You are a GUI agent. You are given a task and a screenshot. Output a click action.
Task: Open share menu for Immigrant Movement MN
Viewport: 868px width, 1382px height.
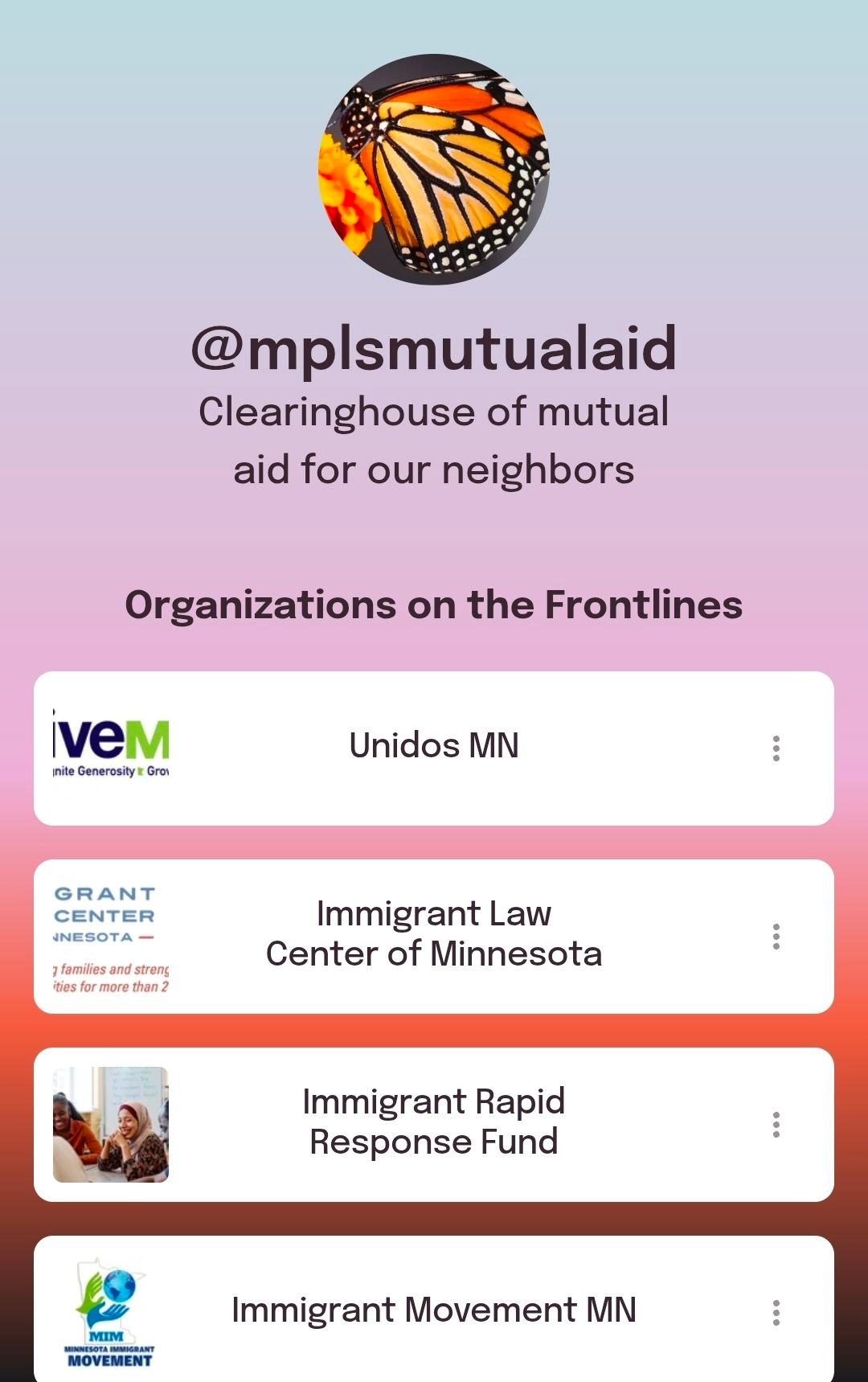(x=776, y=1312)
